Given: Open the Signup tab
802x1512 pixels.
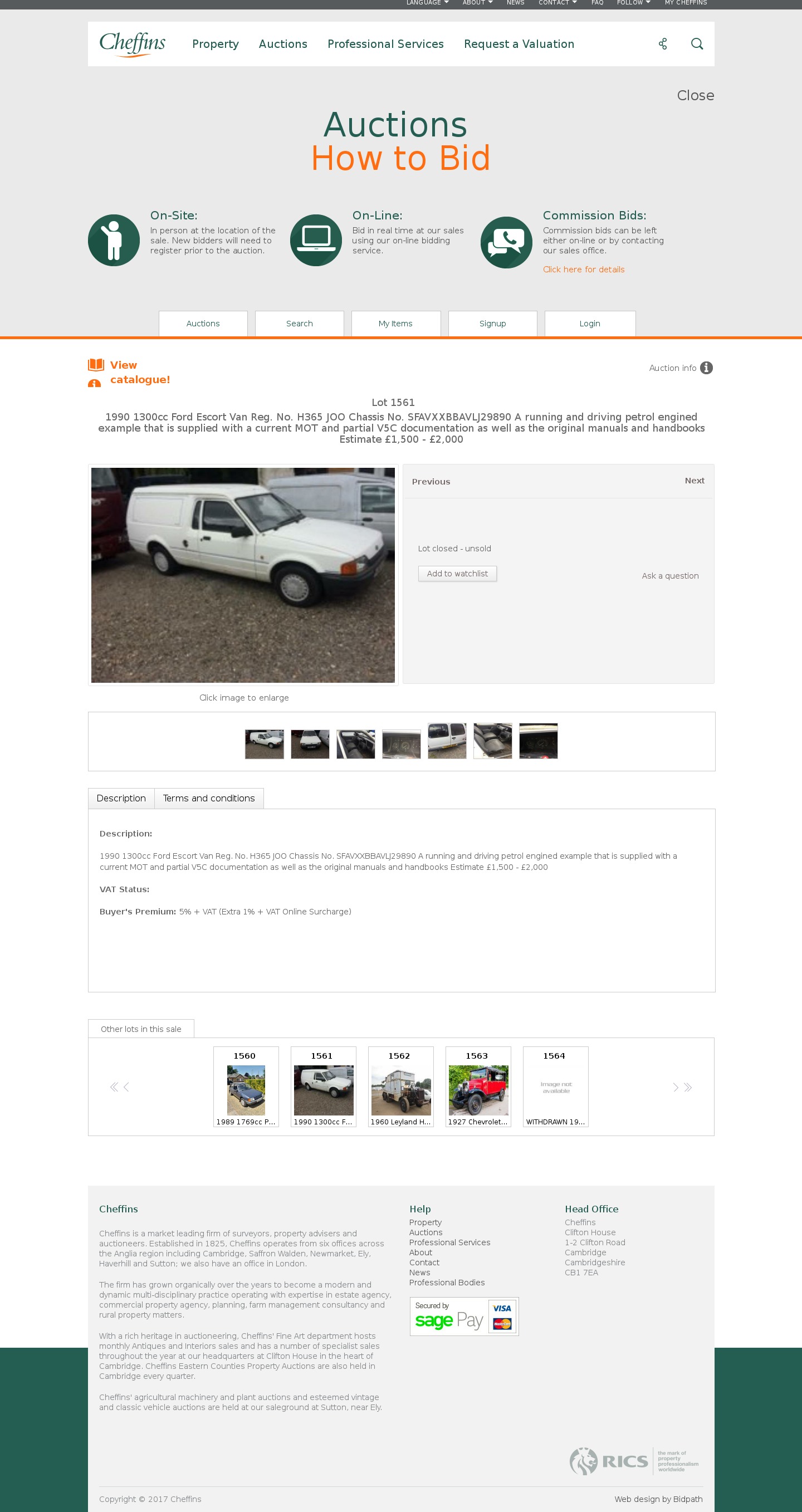Looking at the screenshot, I should coord(492,324).
